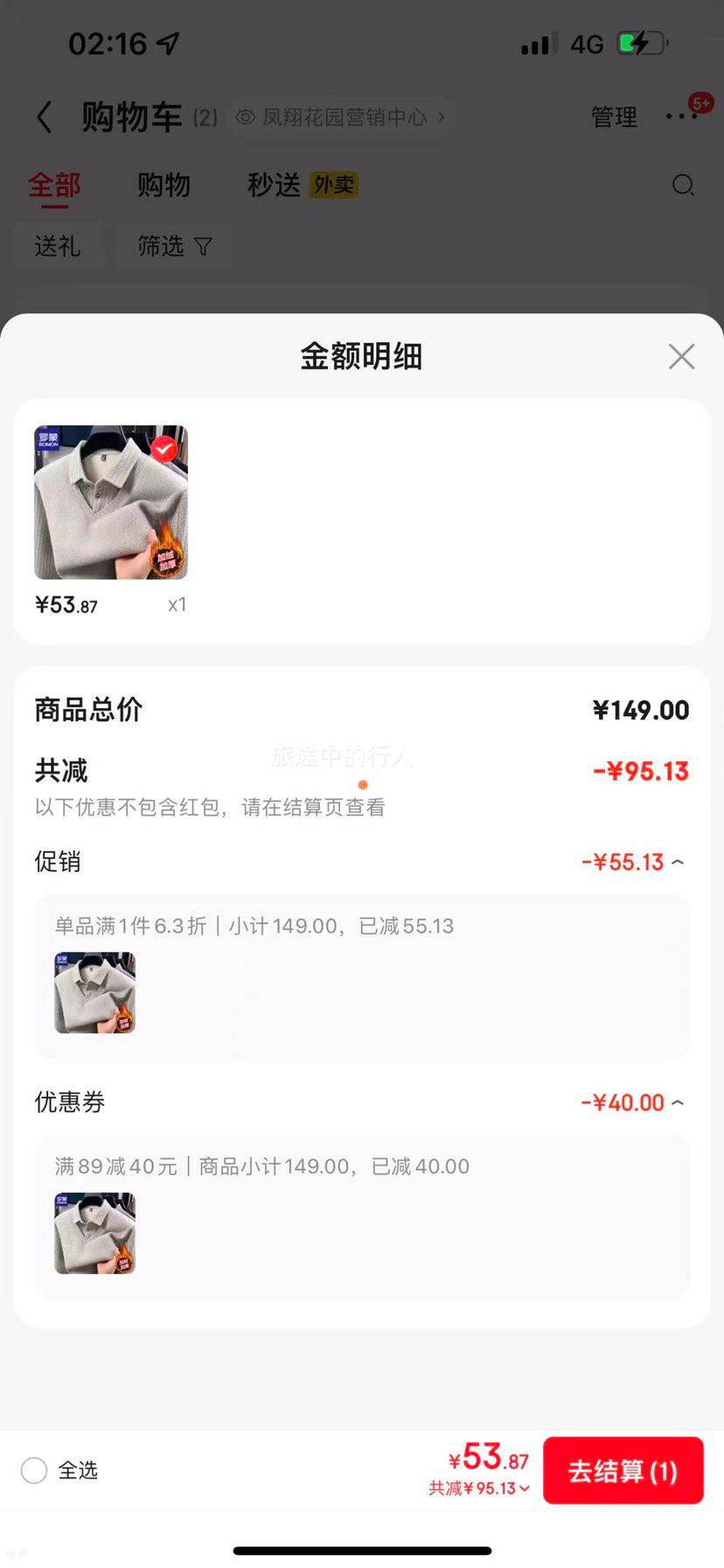
Task: Tap the eye icon beside 凤翔花园营销中心
Action: click(x=246, y=116)
